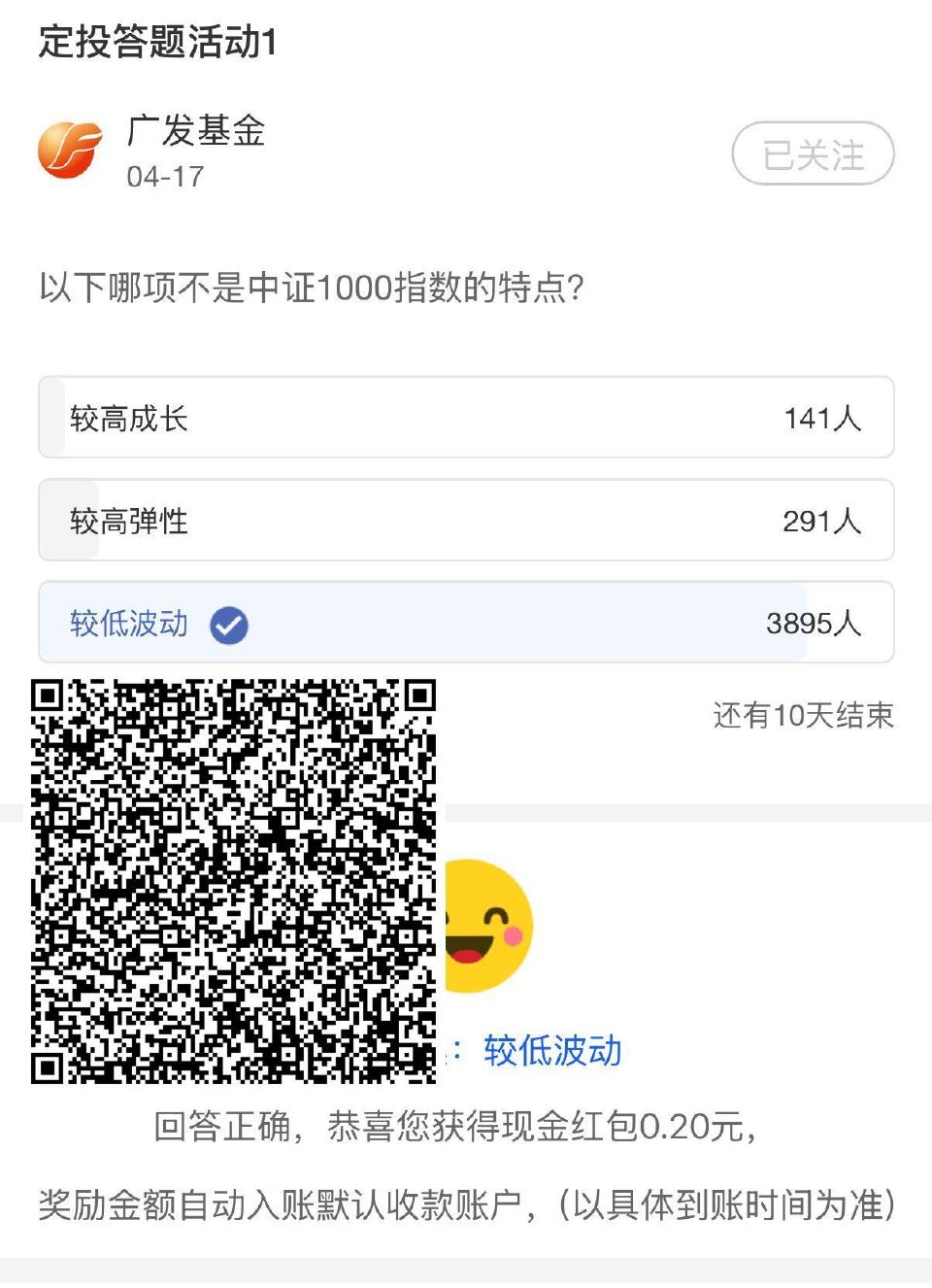Click the 04-17 date label

pos(163,177)
